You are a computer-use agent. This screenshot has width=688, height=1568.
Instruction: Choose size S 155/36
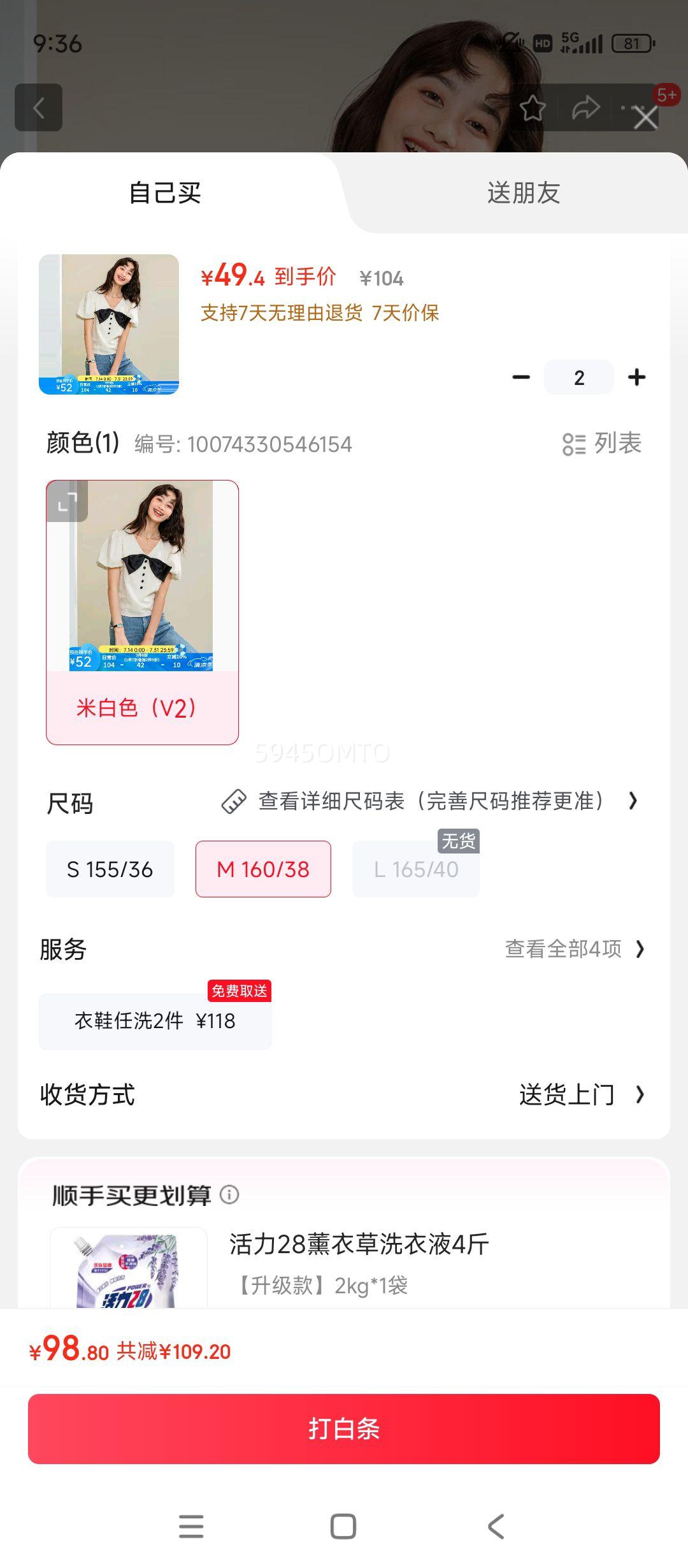pyautogui.click(x=110, y=869)
